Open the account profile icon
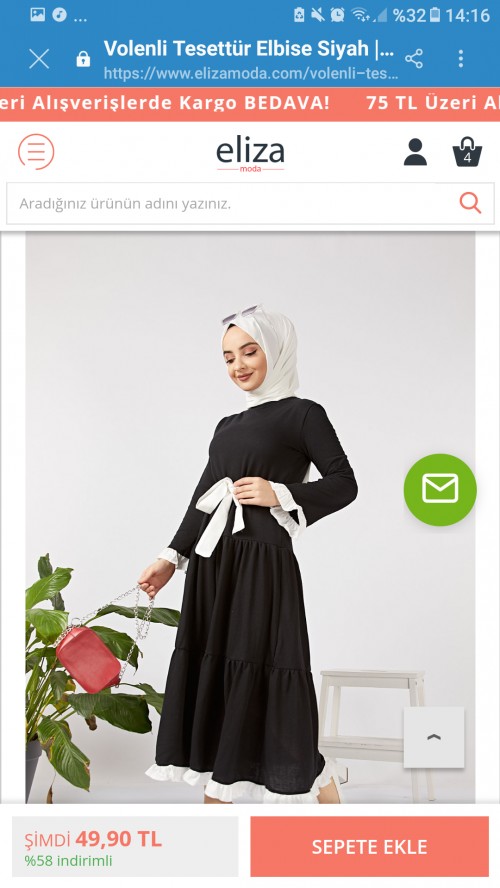This screenshot has height=888, width=500. (x=415, y=152)
